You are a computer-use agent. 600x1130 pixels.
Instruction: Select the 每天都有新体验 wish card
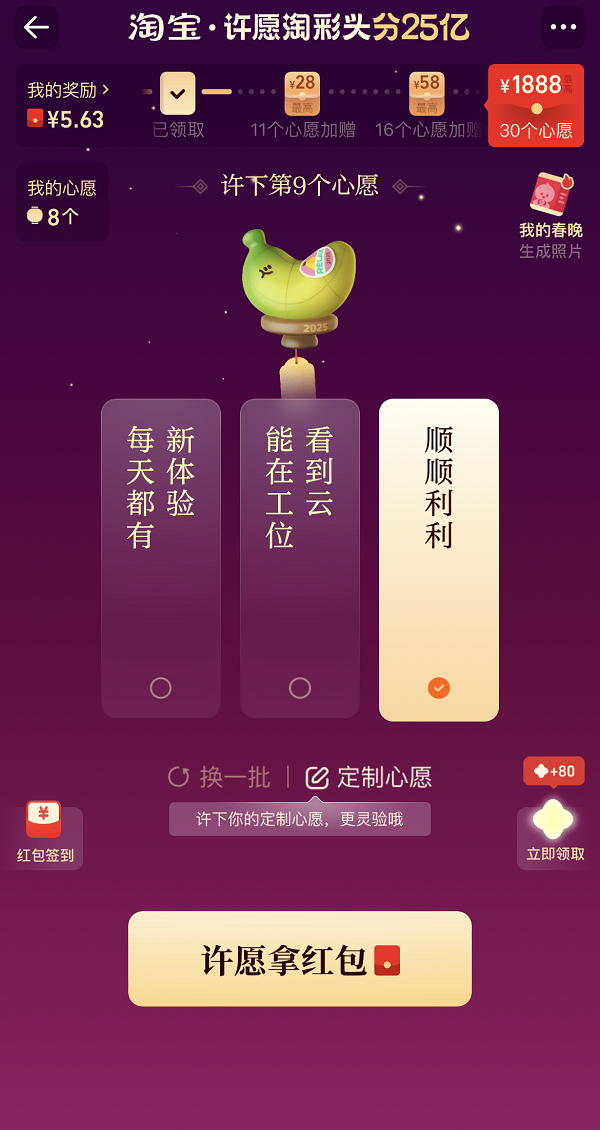tap(161, 558)
